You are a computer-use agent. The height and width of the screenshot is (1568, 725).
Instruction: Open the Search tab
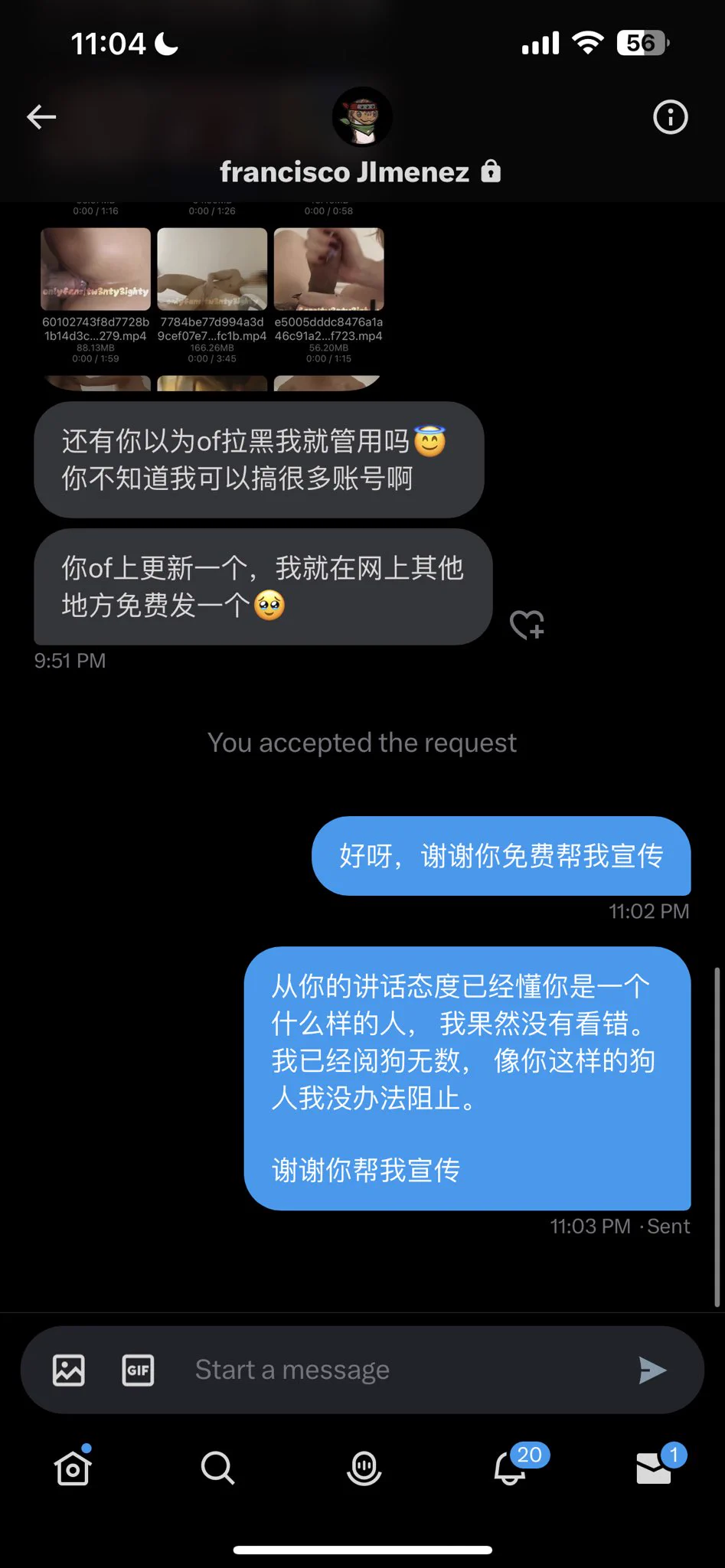tap(217, 1468)
